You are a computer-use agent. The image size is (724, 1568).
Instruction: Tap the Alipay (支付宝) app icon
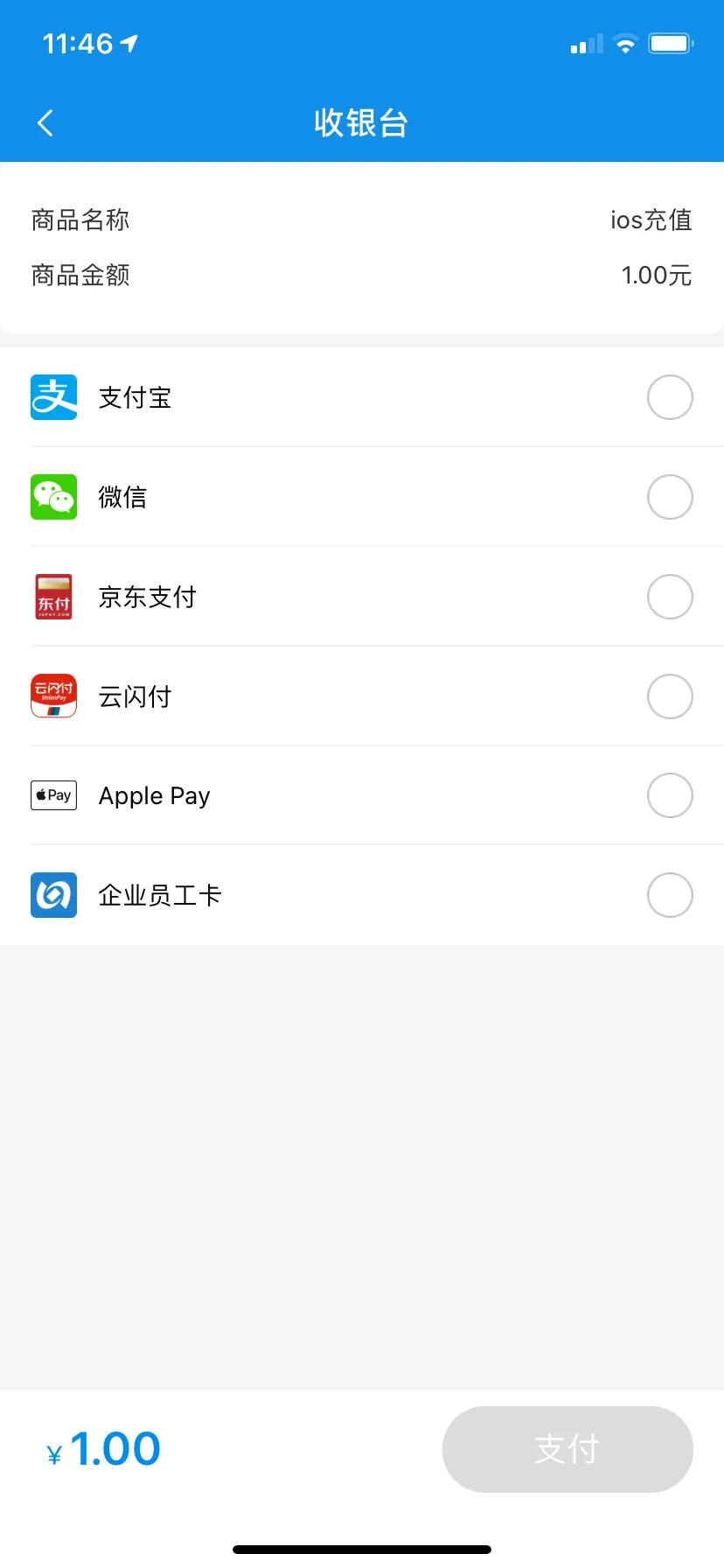(53, 397)
